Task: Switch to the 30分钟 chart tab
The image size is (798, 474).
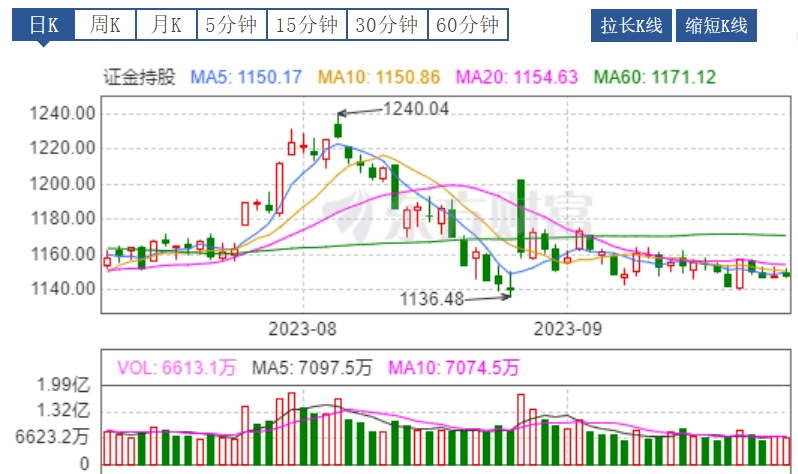Action: point(387,25)
